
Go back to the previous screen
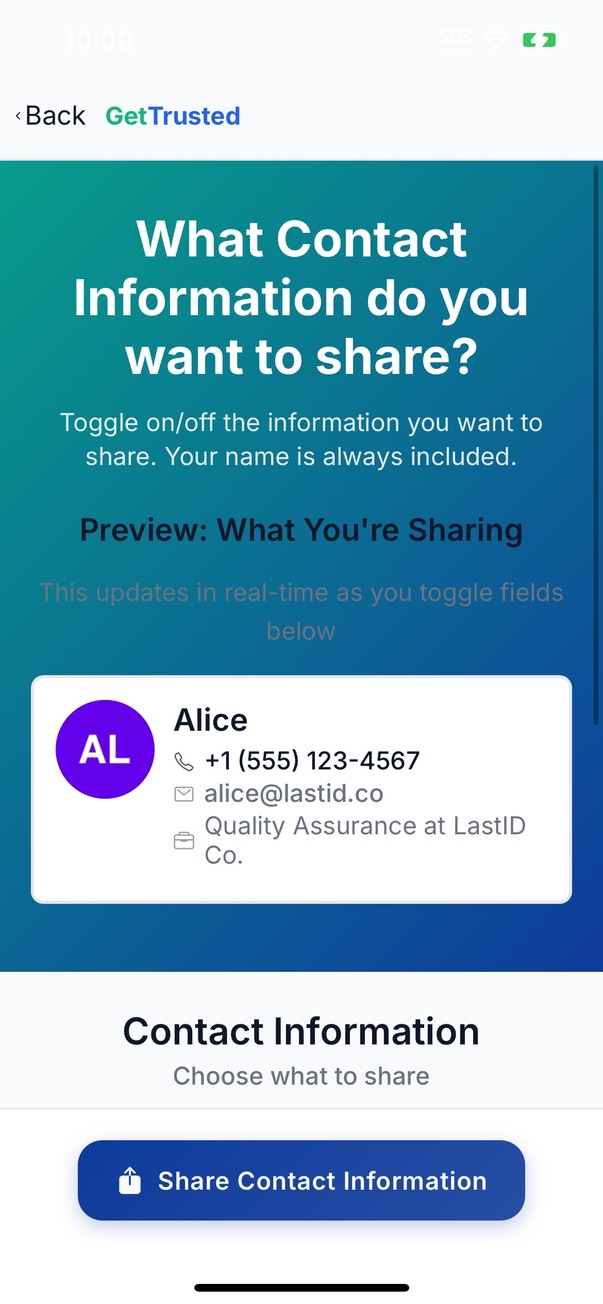click(x=50, y=116)
